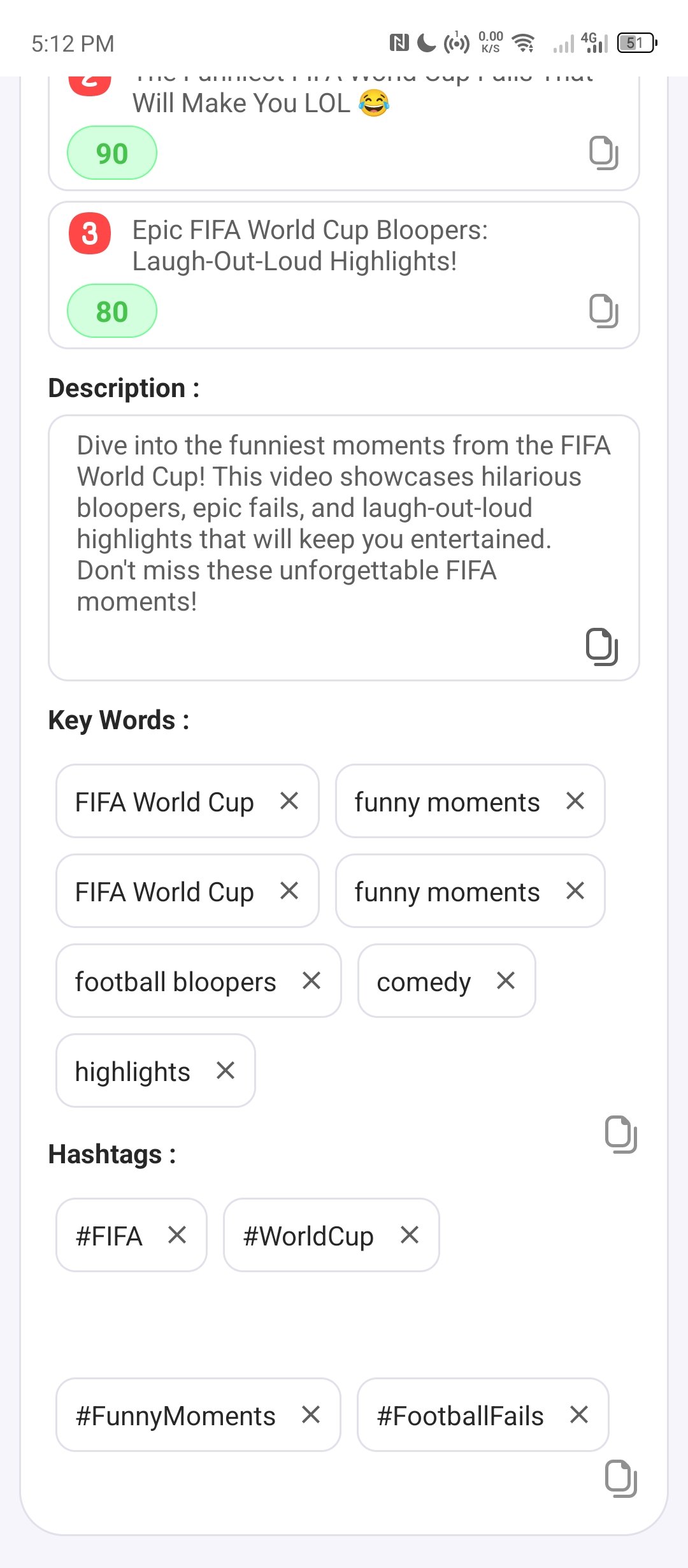Image resolution: width=688 pixels, height=1568 pixels.
Task: Delete the #FootballFails hashtag
Action: coord(579,1414)
